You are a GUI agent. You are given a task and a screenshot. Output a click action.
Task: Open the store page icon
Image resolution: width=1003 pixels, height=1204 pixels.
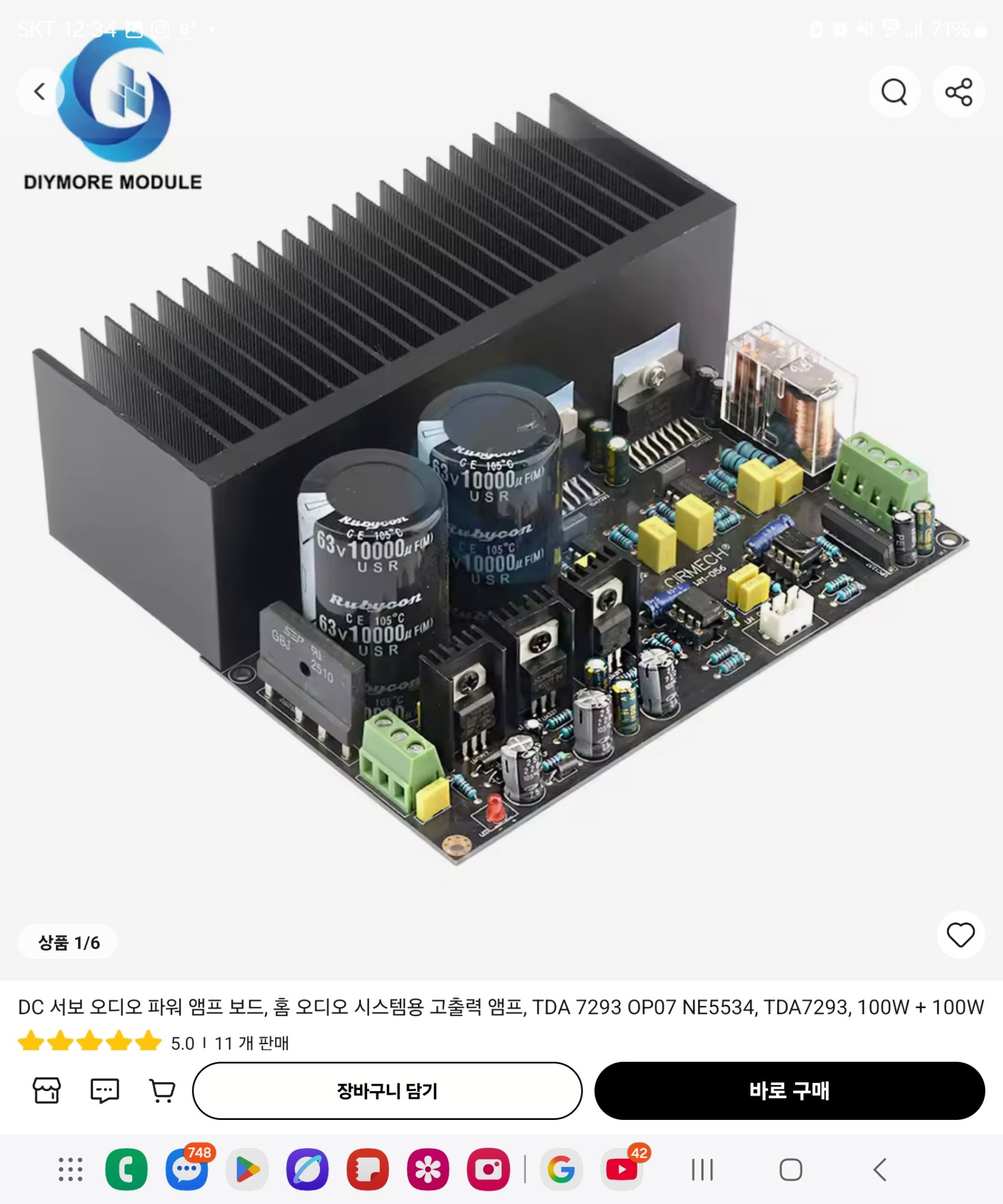click(x=46, y=1091)
